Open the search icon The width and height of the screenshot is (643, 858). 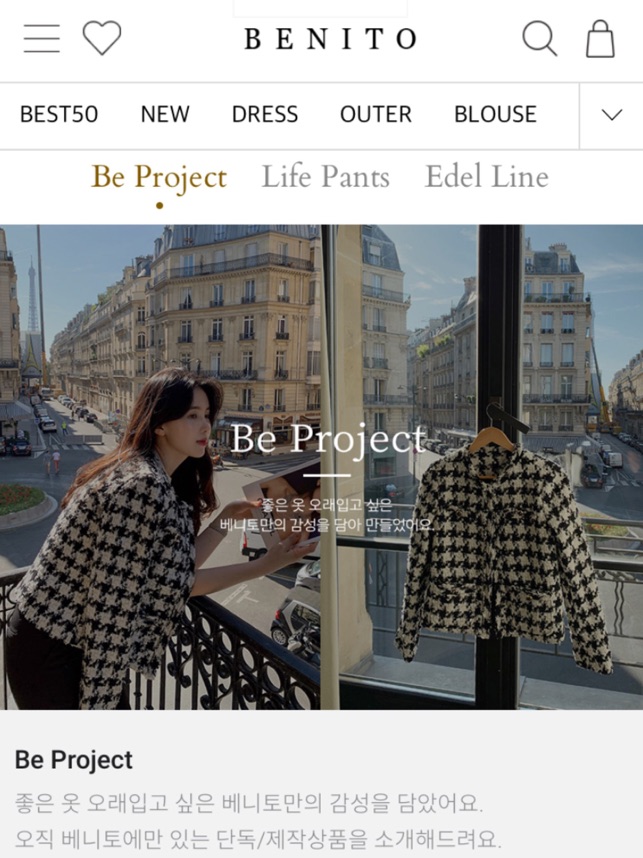point(539,39)
